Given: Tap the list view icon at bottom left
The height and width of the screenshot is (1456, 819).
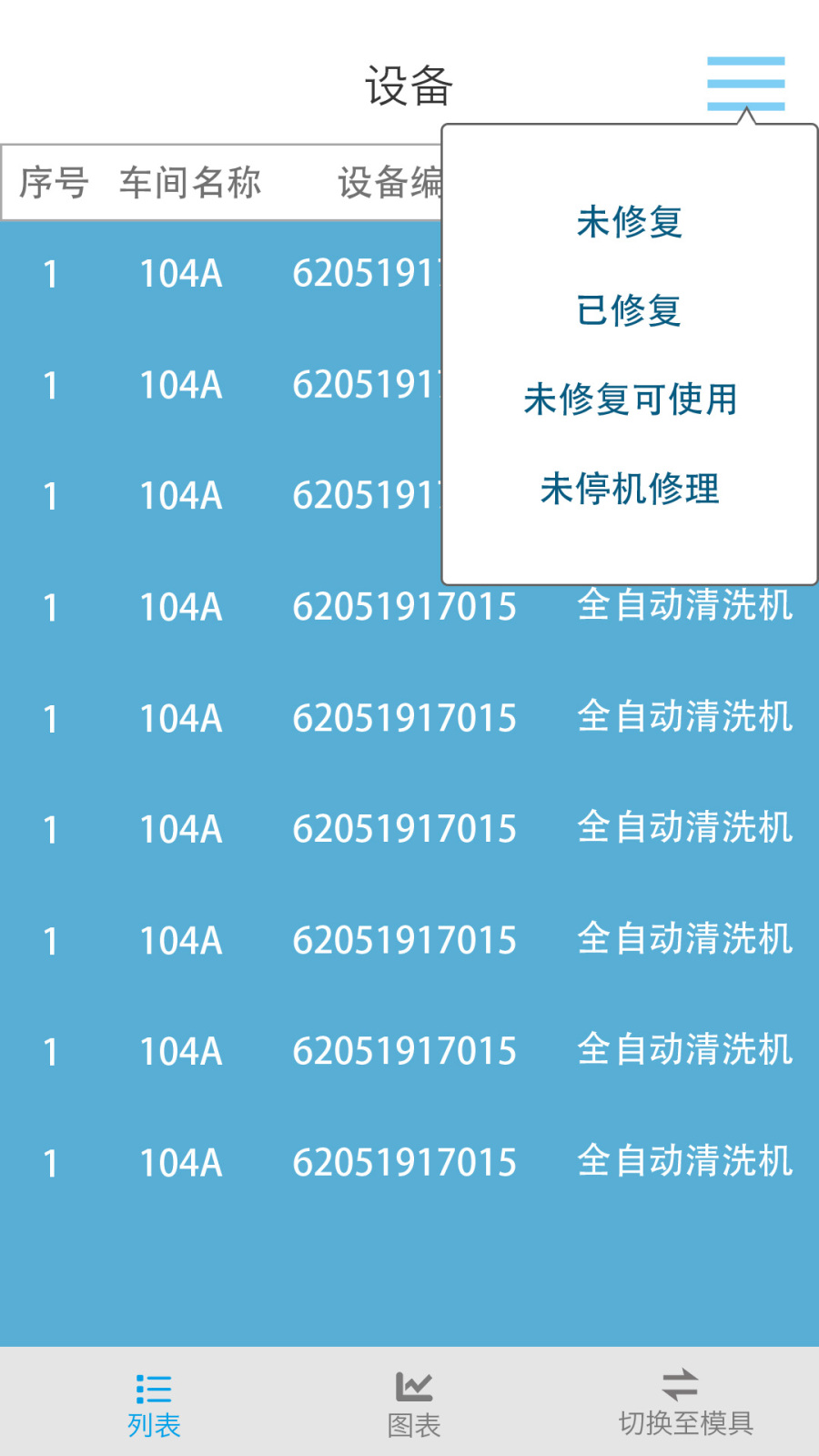Looking at the screenshot, I should coord(153,1390).
